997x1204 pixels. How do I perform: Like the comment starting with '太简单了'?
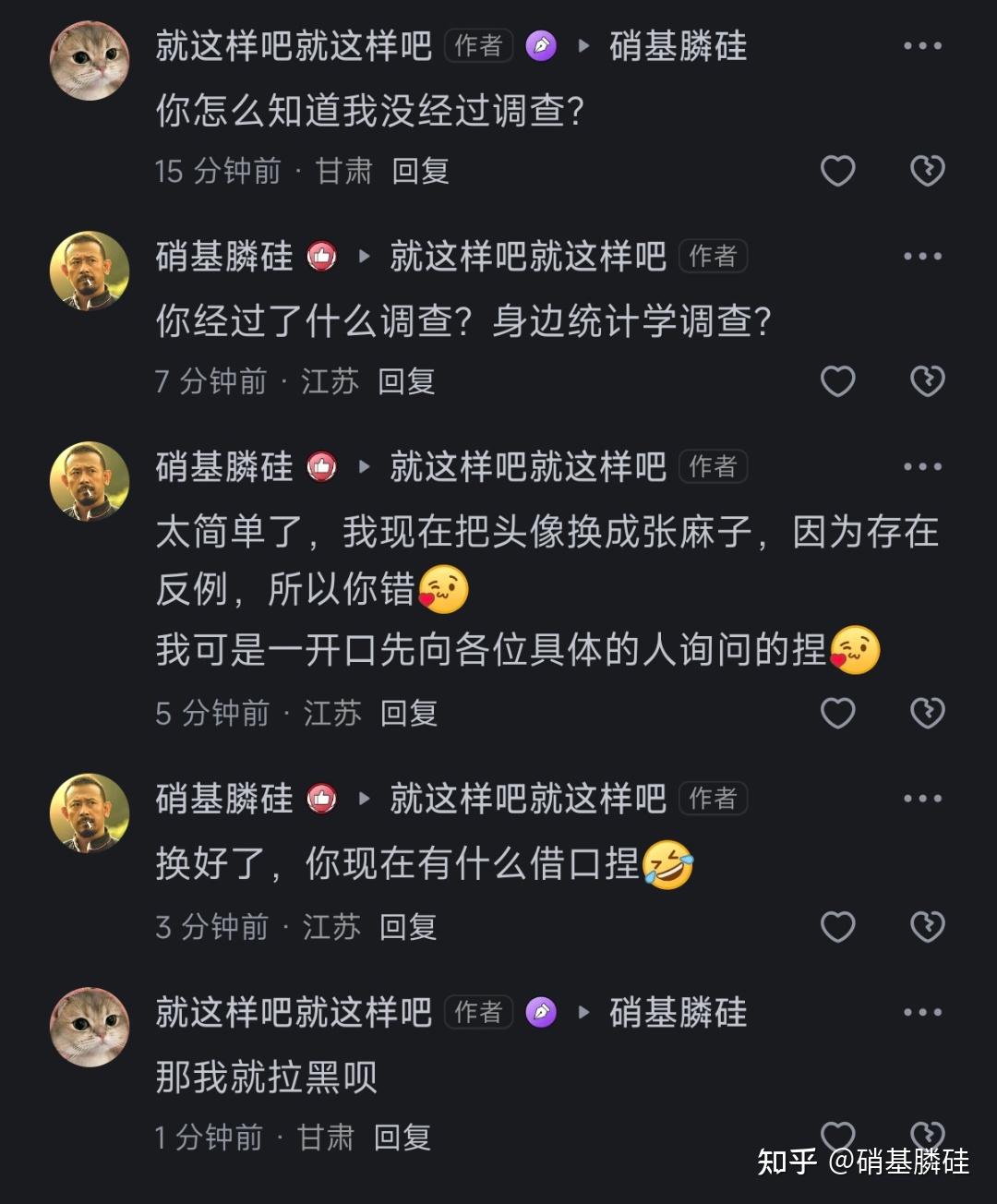(x=837, y=713)
